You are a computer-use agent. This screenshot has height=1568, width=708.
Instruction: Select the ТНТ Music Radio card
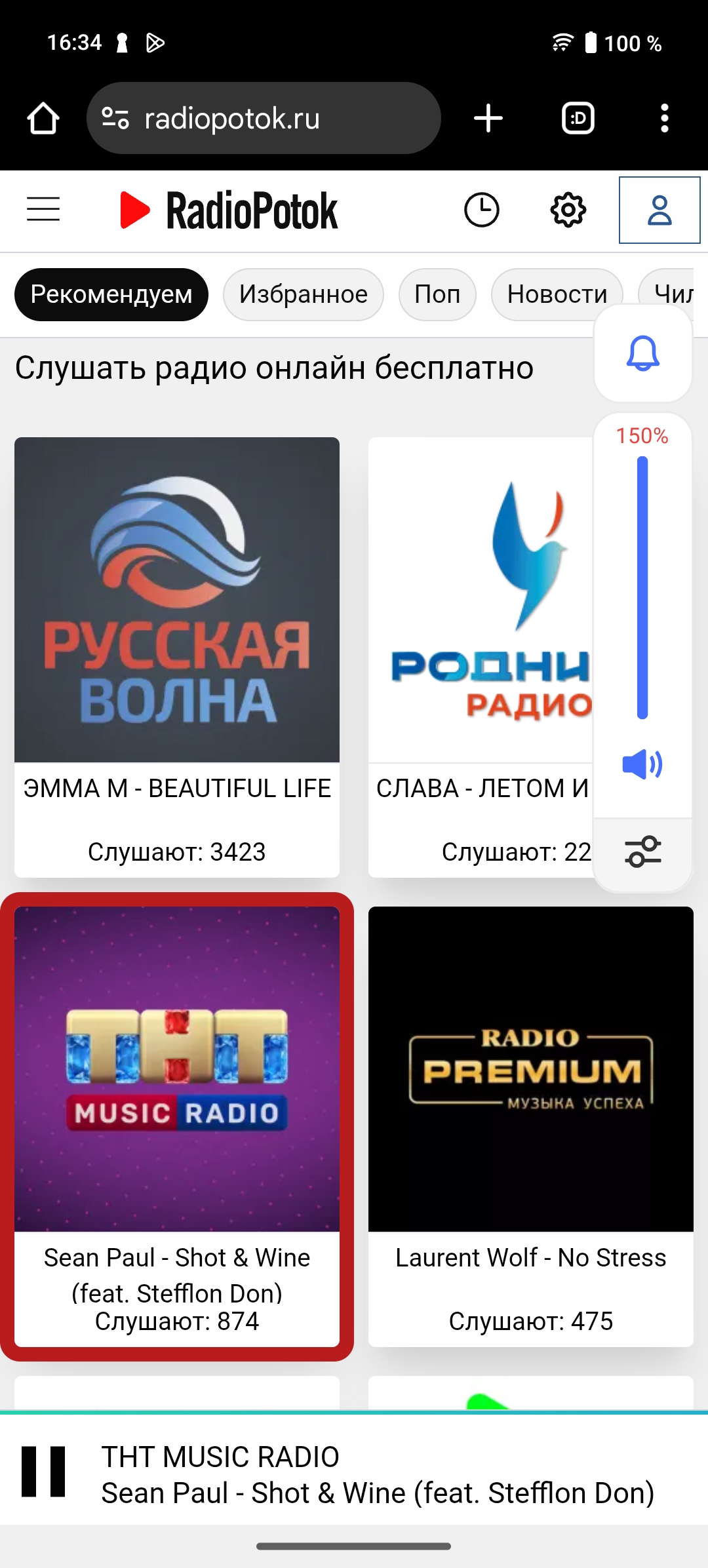[x=177, y=1068]
